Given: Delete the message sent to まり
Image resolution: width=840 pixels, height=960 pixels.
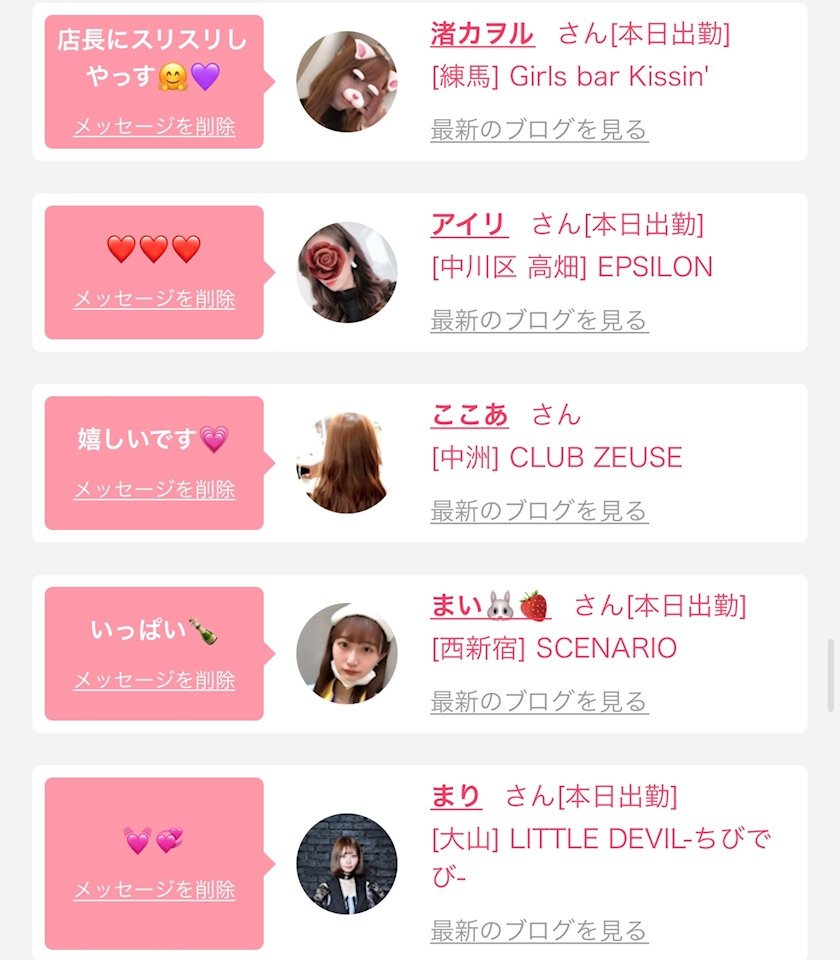Looking at the screenshot, I should (x=154, y=890).
